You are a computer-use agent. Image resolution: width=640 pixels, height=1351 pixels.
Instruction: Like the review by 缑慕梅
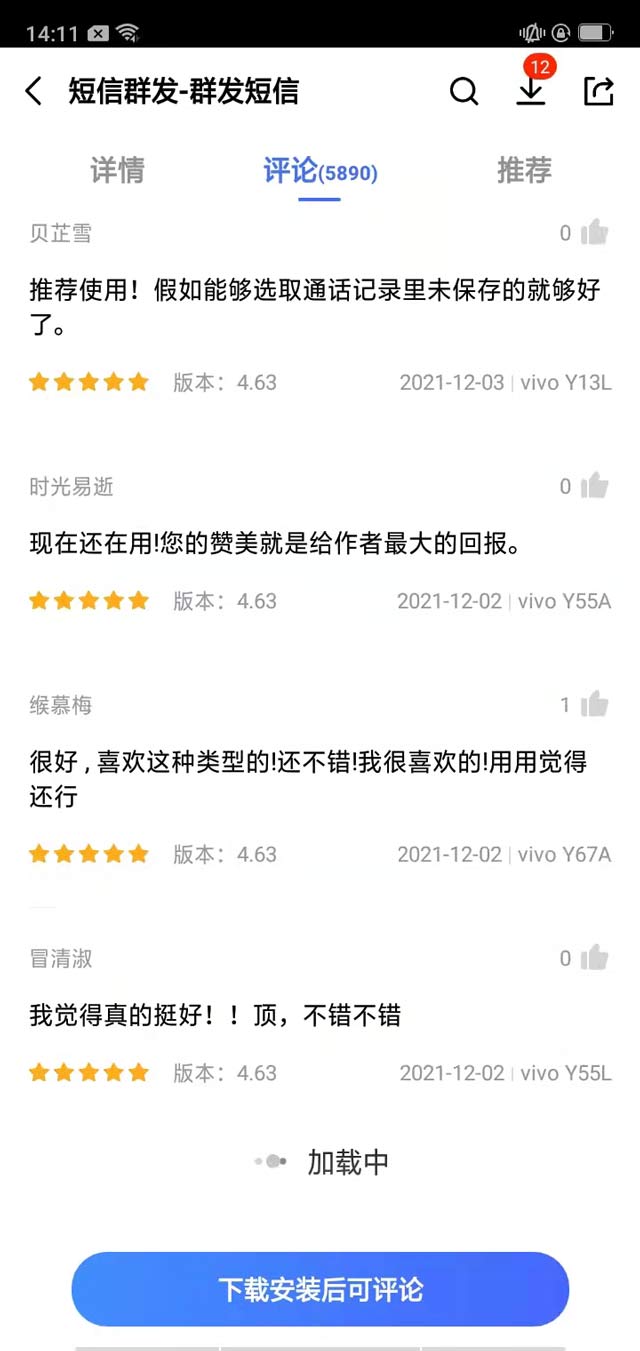tap(594, 704)
